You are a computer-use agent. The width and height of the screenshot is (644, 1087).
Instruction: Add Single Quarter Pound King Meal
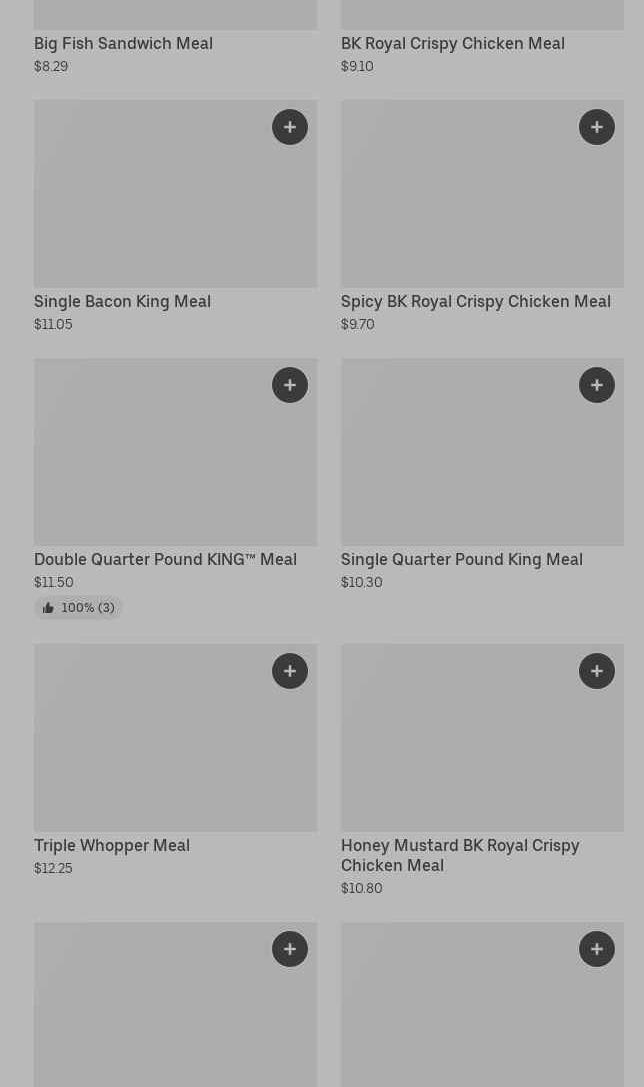pos(597,385)
